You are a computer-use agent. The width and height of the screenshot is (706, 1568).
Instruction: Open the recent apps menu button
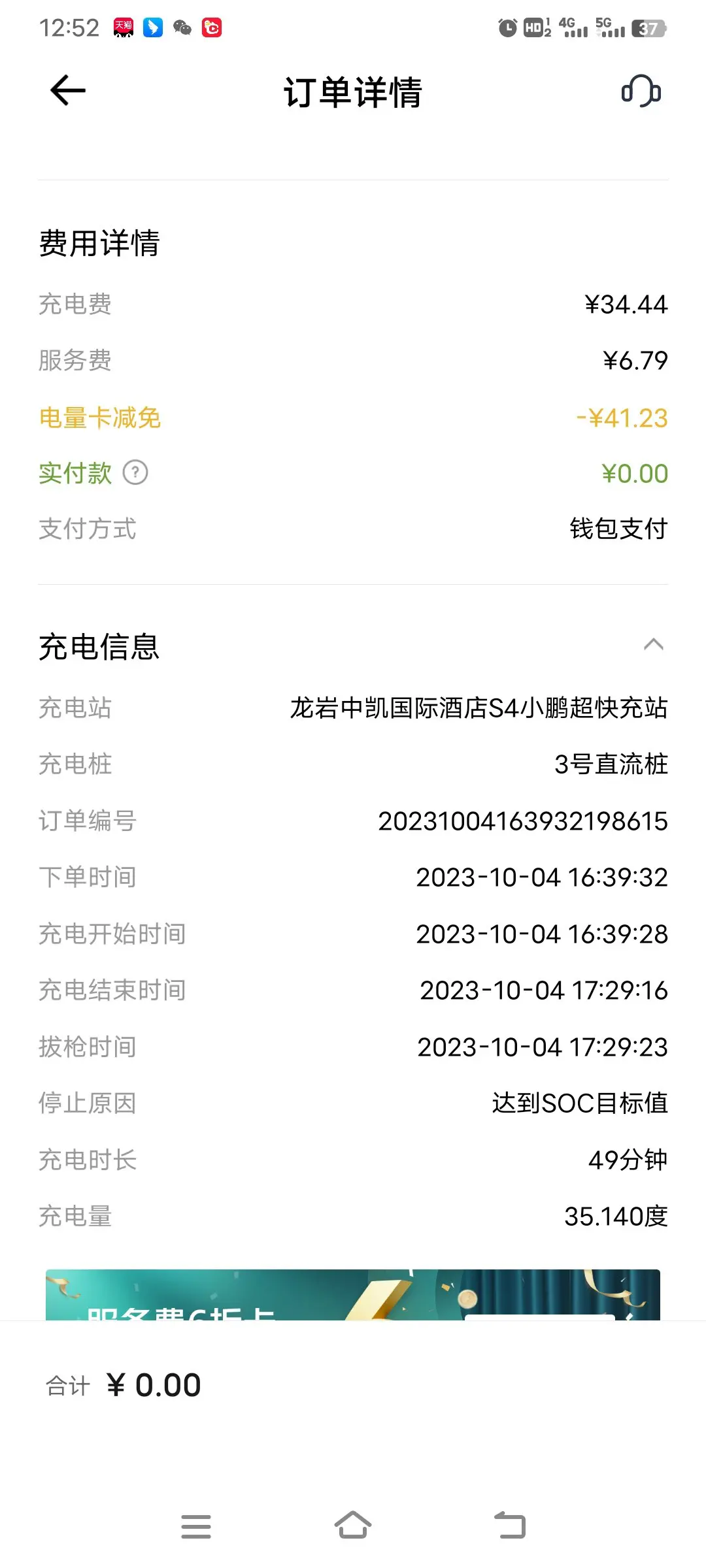[x=196, y=1527]
